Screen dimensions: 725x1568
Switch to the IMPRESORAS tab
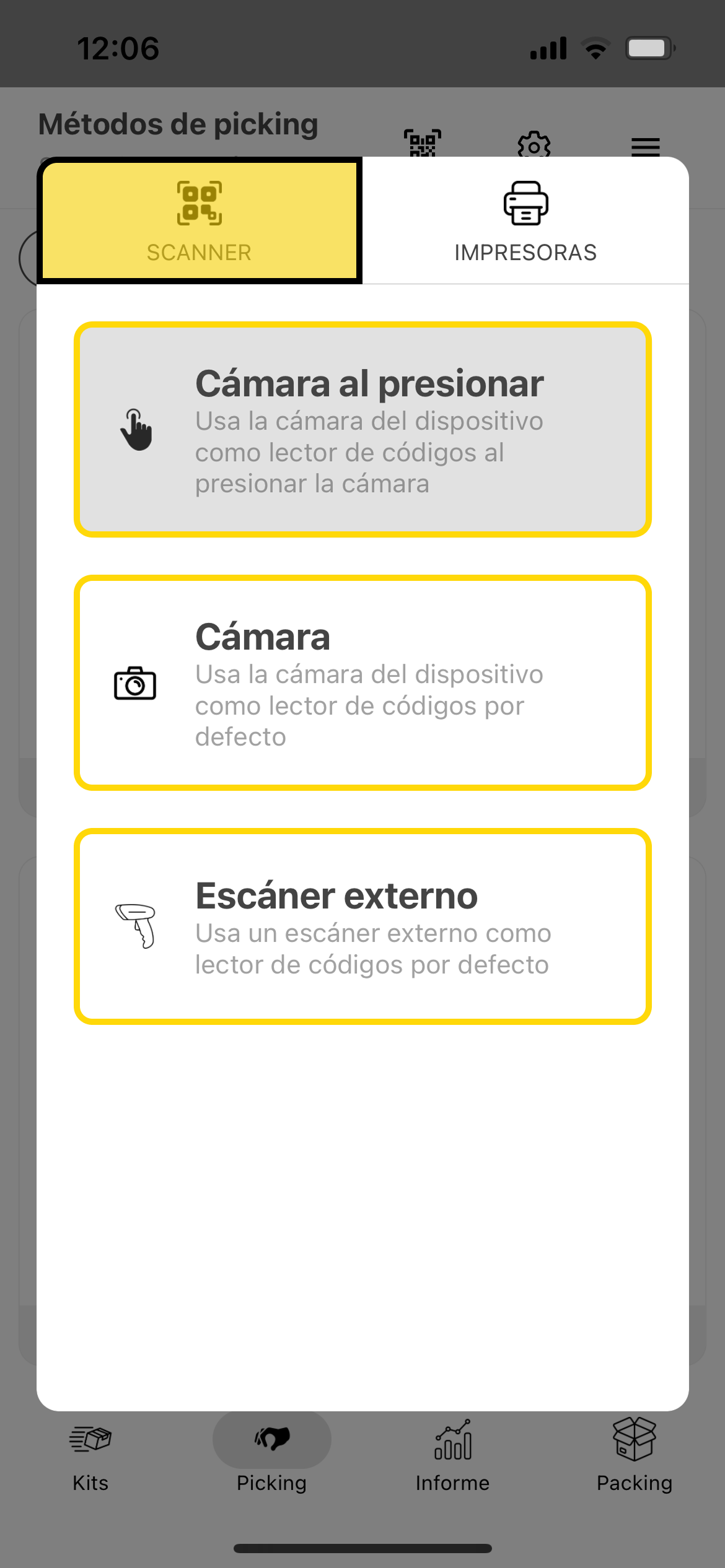pyautogui.click(x=525, y=221)
